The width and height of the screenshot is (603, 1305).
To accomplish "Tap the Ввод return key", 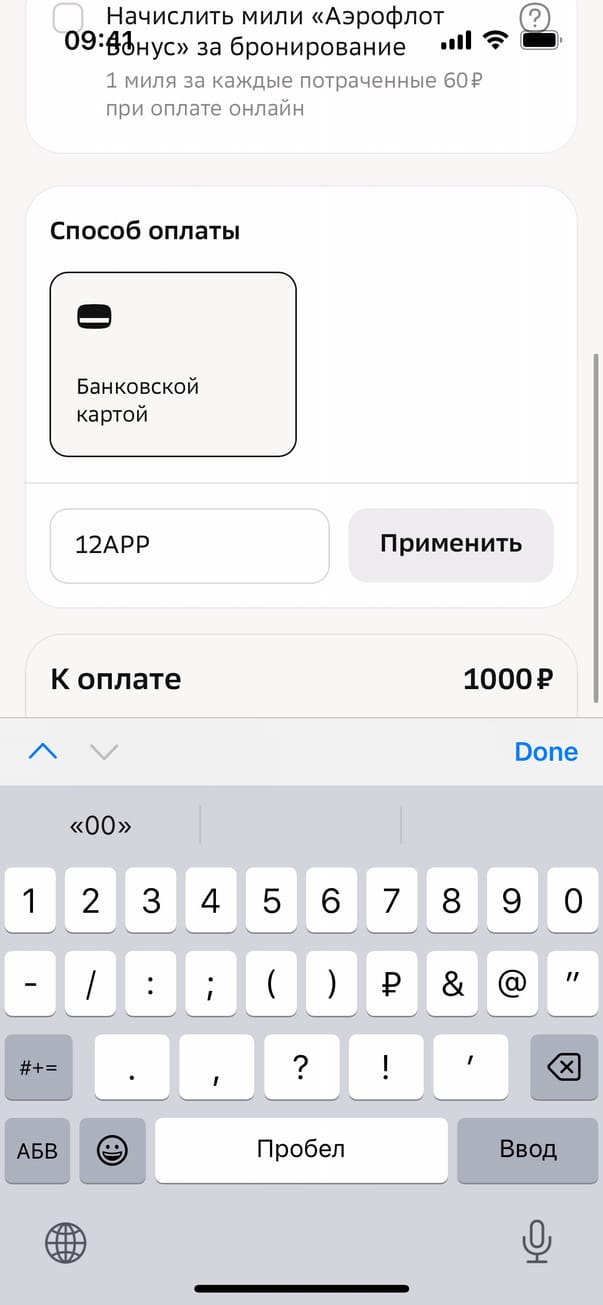I will [x=528, y=1150].
